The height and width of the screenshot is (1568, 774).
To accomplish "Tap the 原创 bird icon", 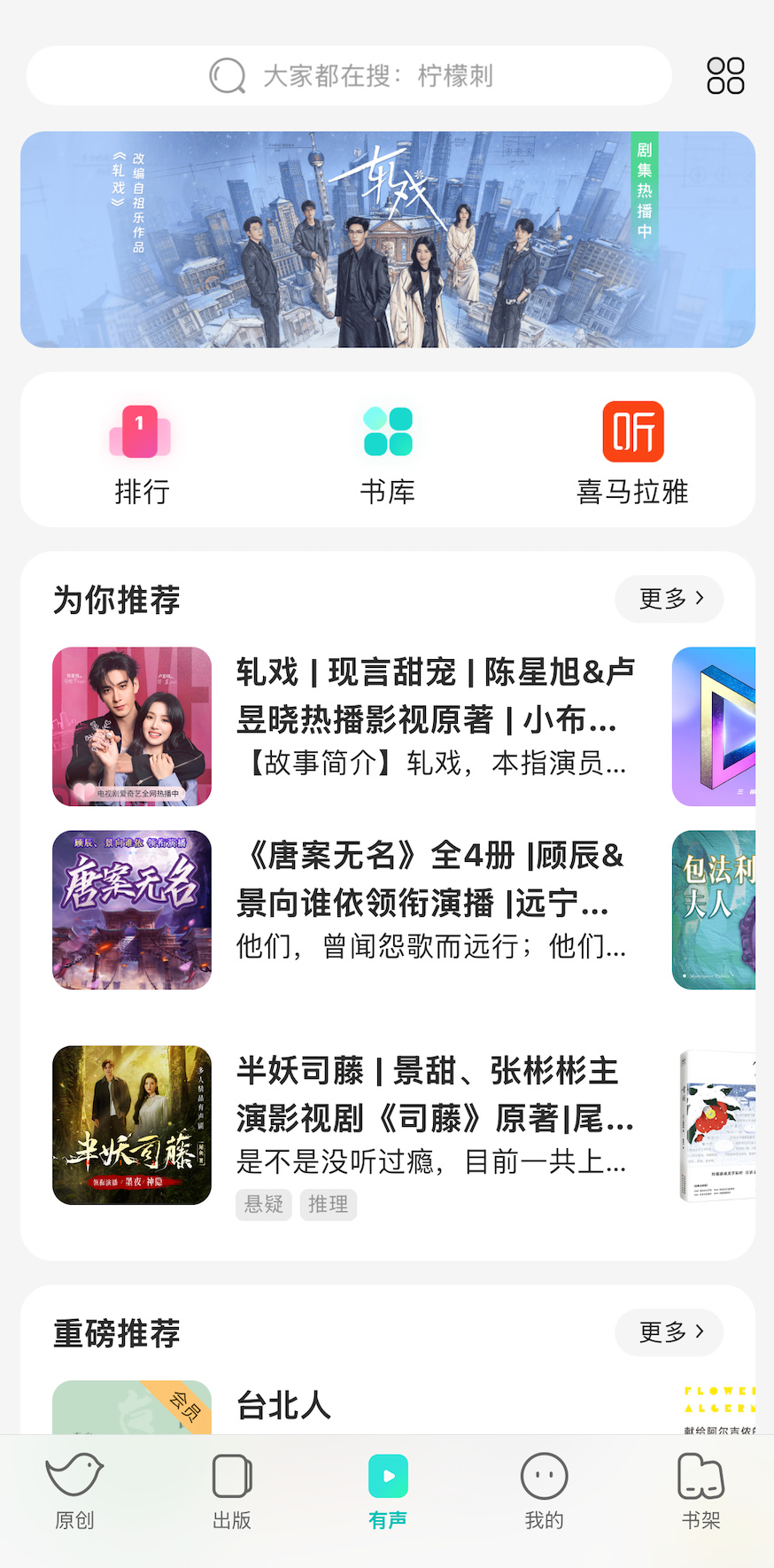I will tap(74, 1476).
